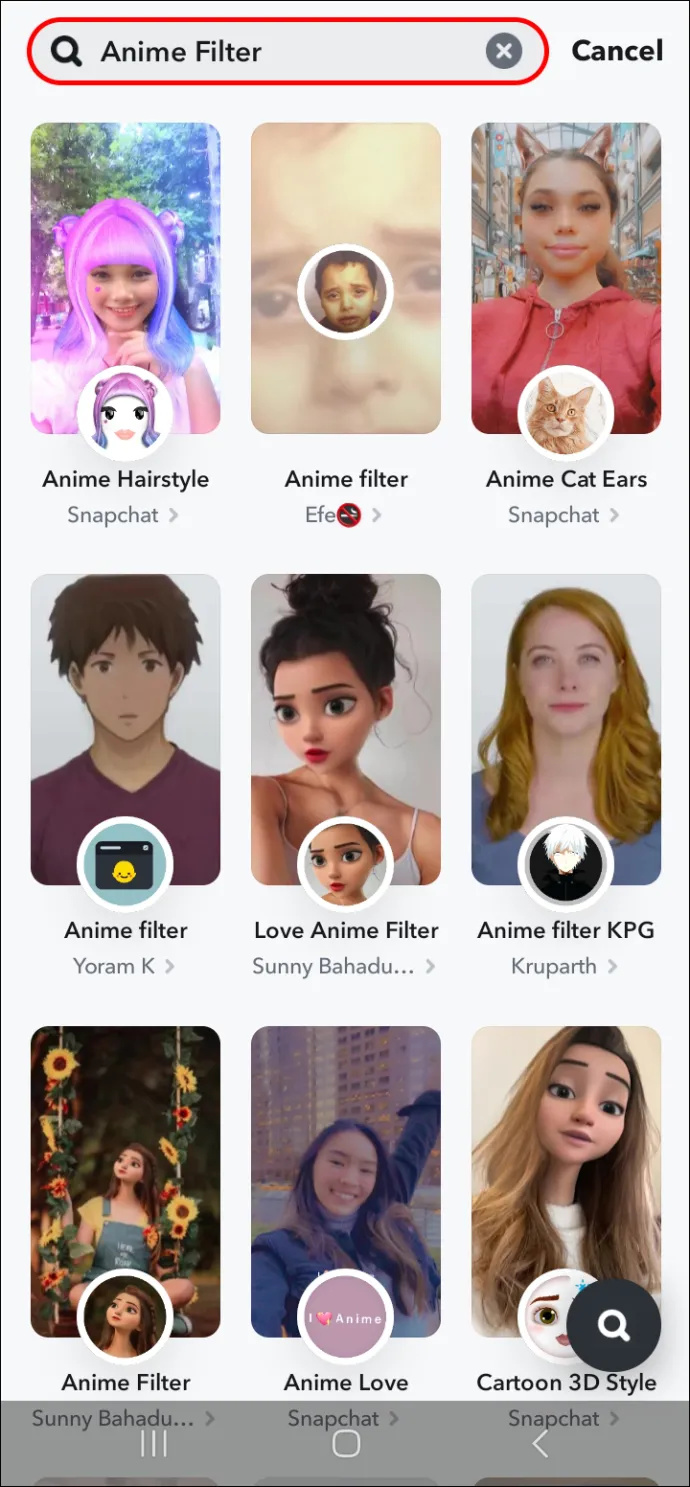Image resolution: width=690 pixels, height=1487 pixels.
Task: Cancel the search
Action: click(616, 51)
